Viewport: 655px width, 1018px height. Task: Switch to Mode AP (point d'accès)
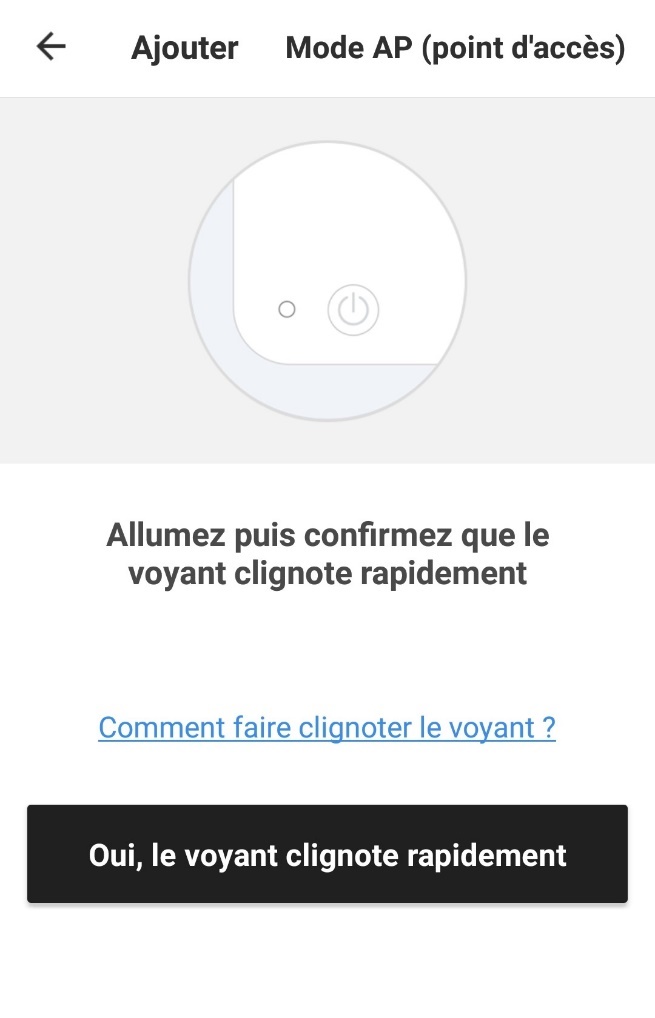click(x=455, y=47)
